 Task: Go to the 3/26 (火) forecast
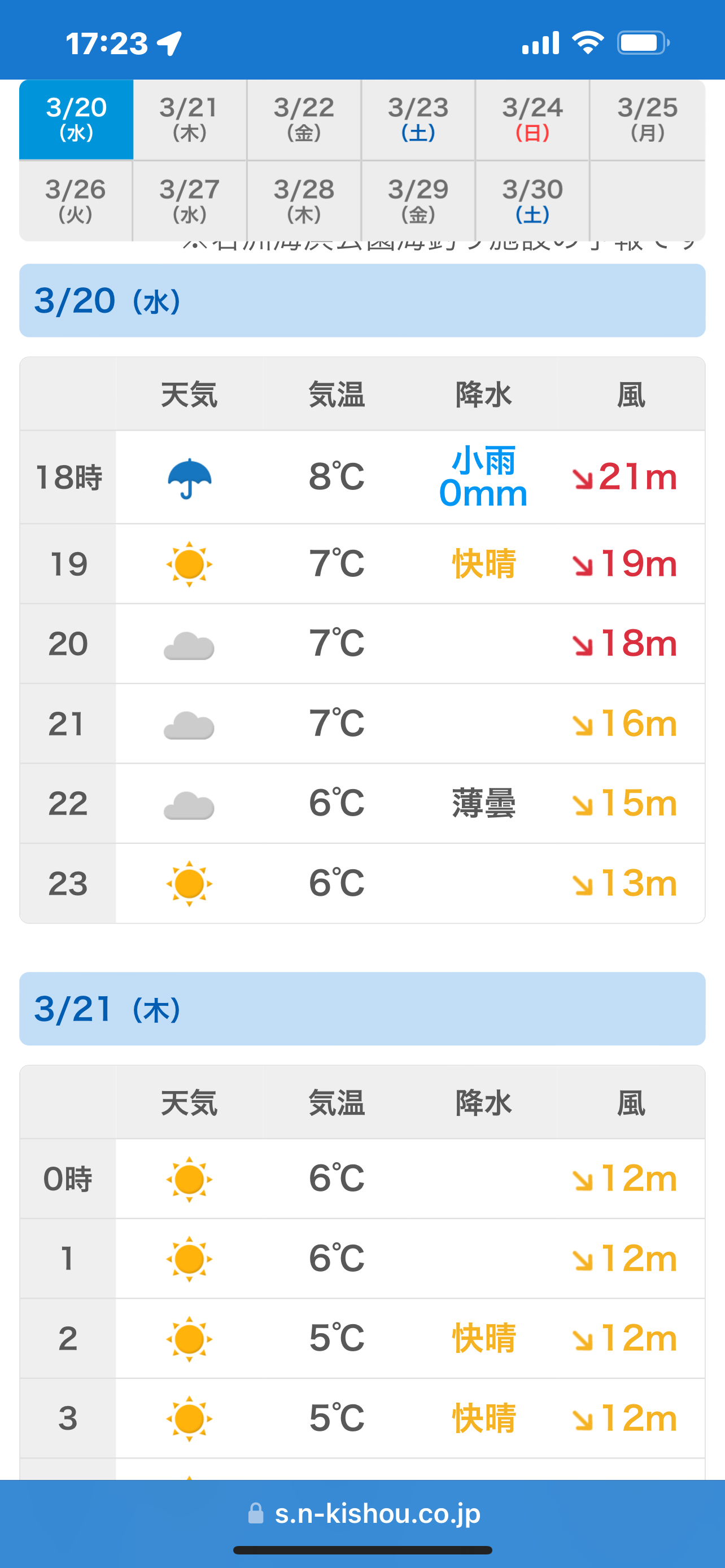[x=76, y=201]
